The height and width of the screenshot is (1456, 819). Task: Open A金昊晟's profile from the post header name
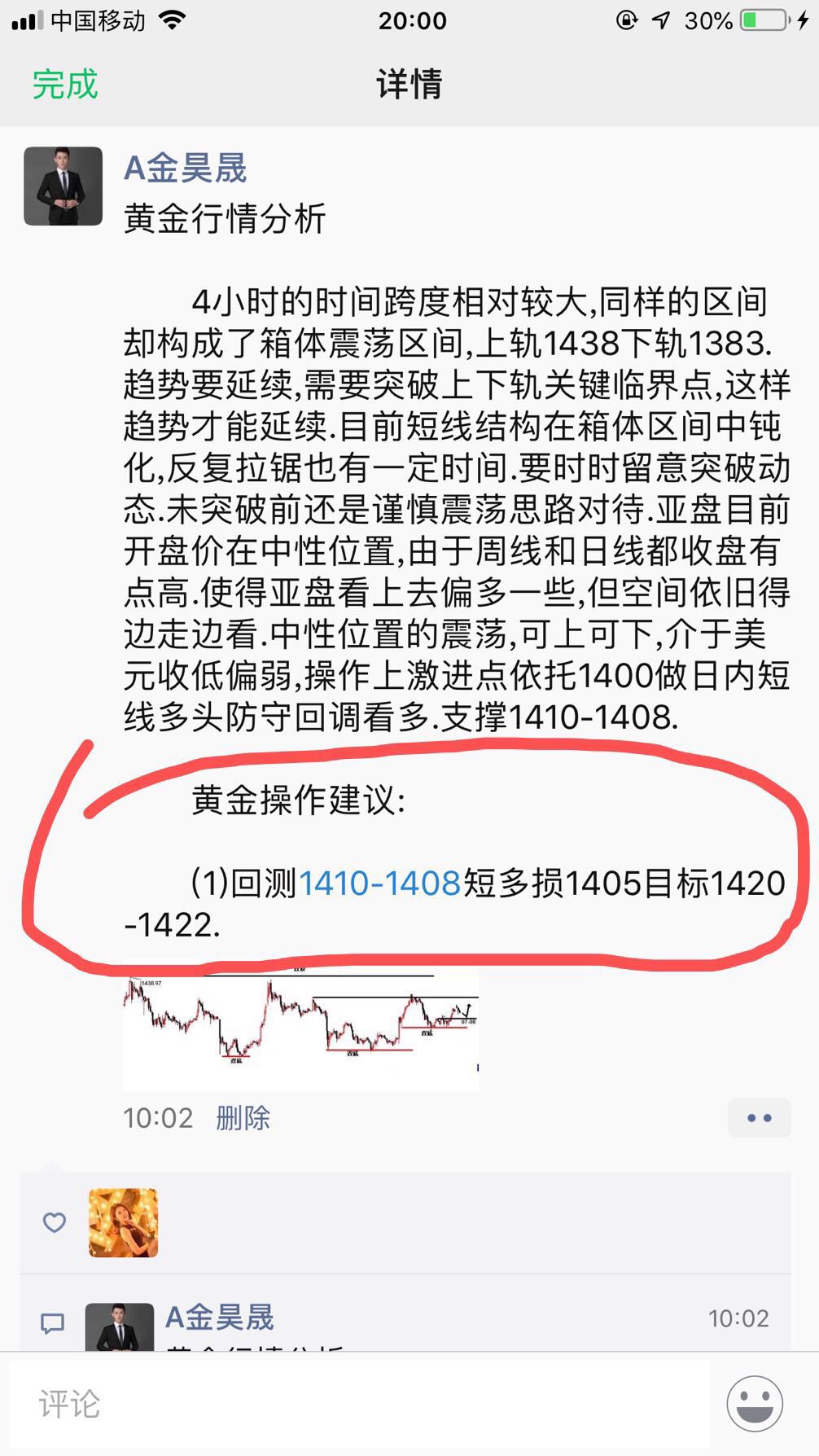pyautogui.click(x=185, y=169)
